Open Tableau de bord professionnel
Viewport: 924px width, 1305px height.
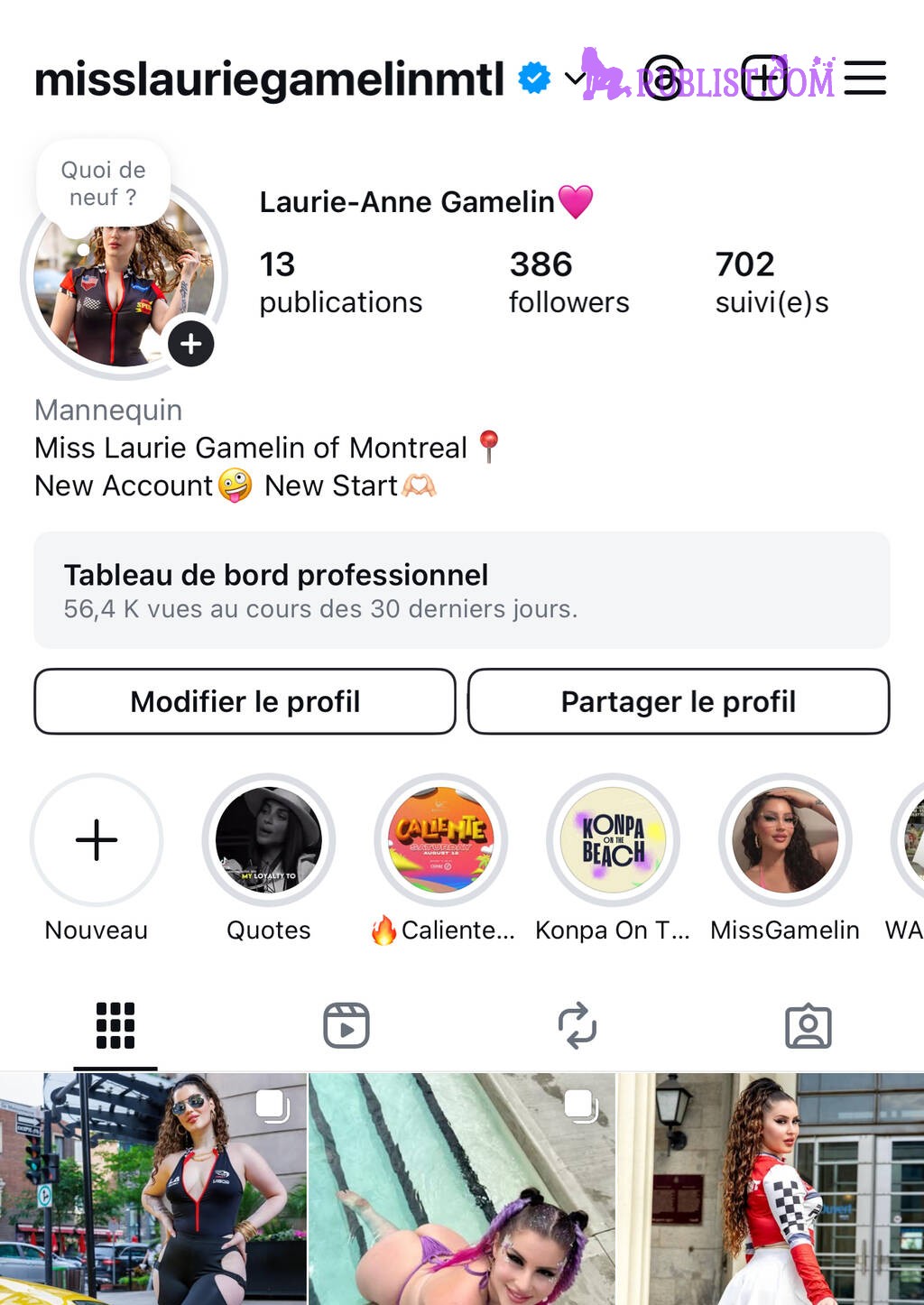click(461, 590)
